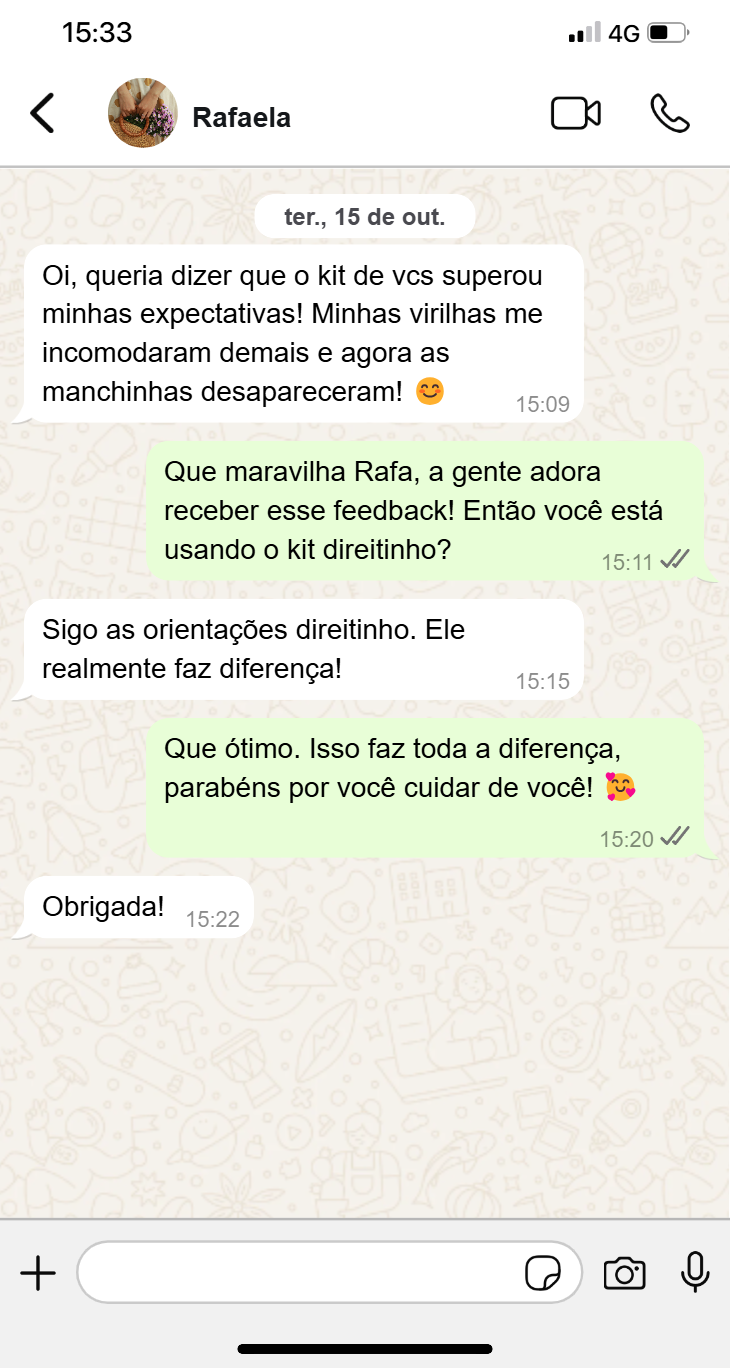730x1368 pixels.
Task: Open the attachment plus menu
Action: pyautogui.click(x=38, y=1273)
